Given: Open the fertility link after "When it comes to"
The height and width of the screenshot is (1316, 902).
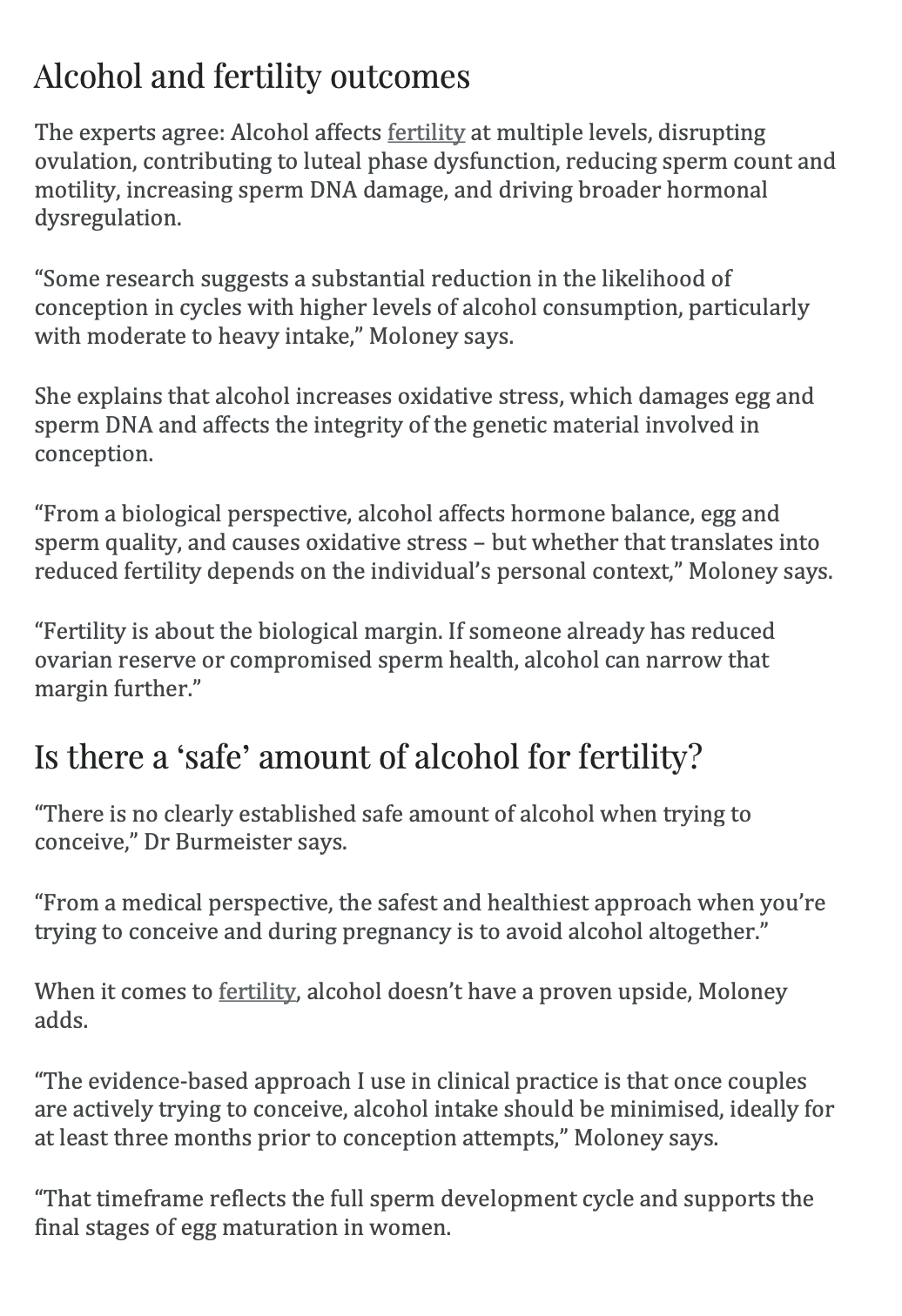Looking at the screenshot, I should [x=258, y=991].
